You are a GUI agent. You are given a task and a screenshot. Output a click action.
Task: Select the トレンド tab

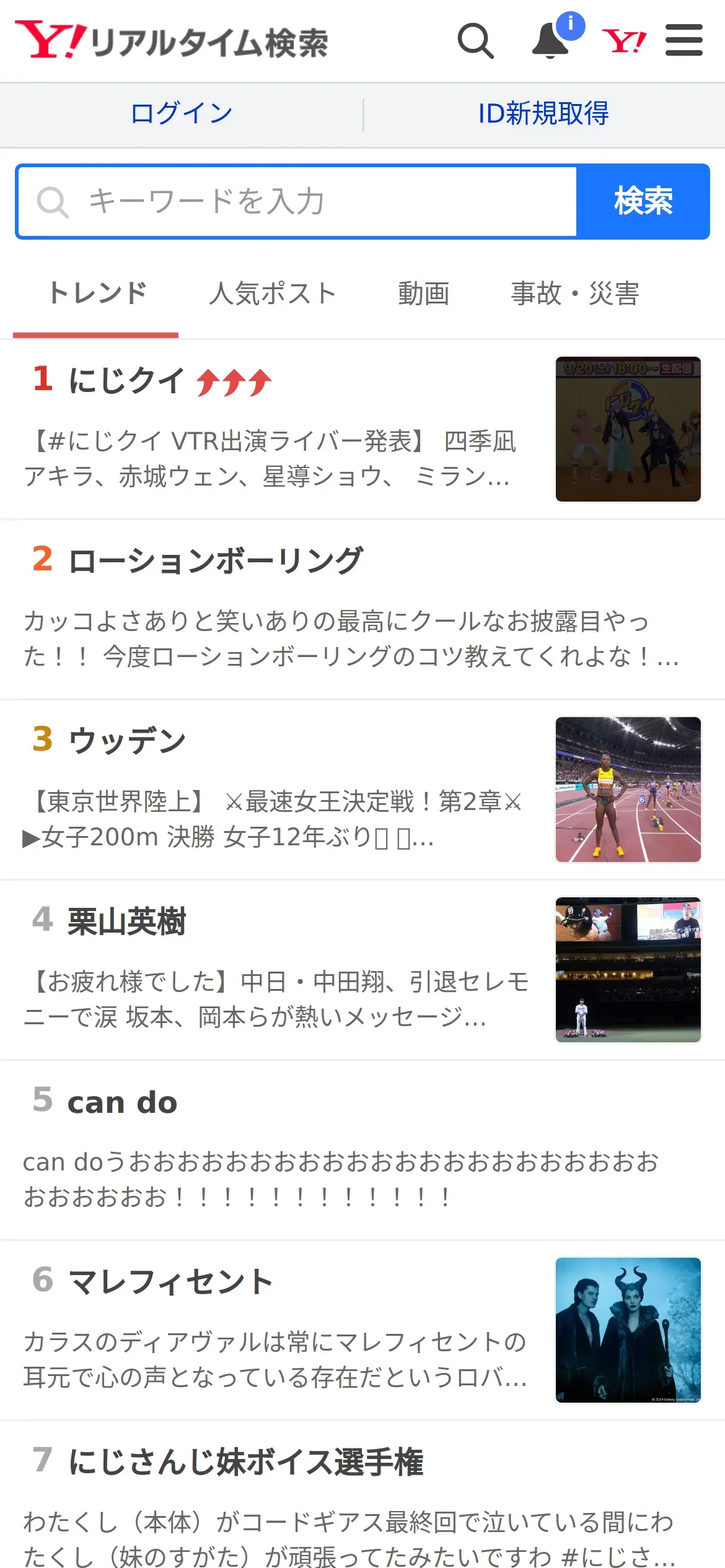tap(96, 294)
